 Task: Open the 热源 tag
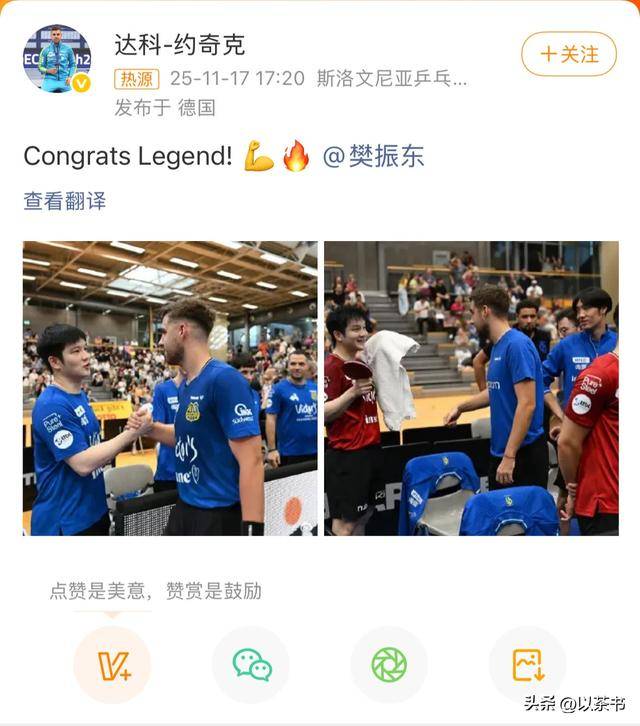tap(137, 79)
